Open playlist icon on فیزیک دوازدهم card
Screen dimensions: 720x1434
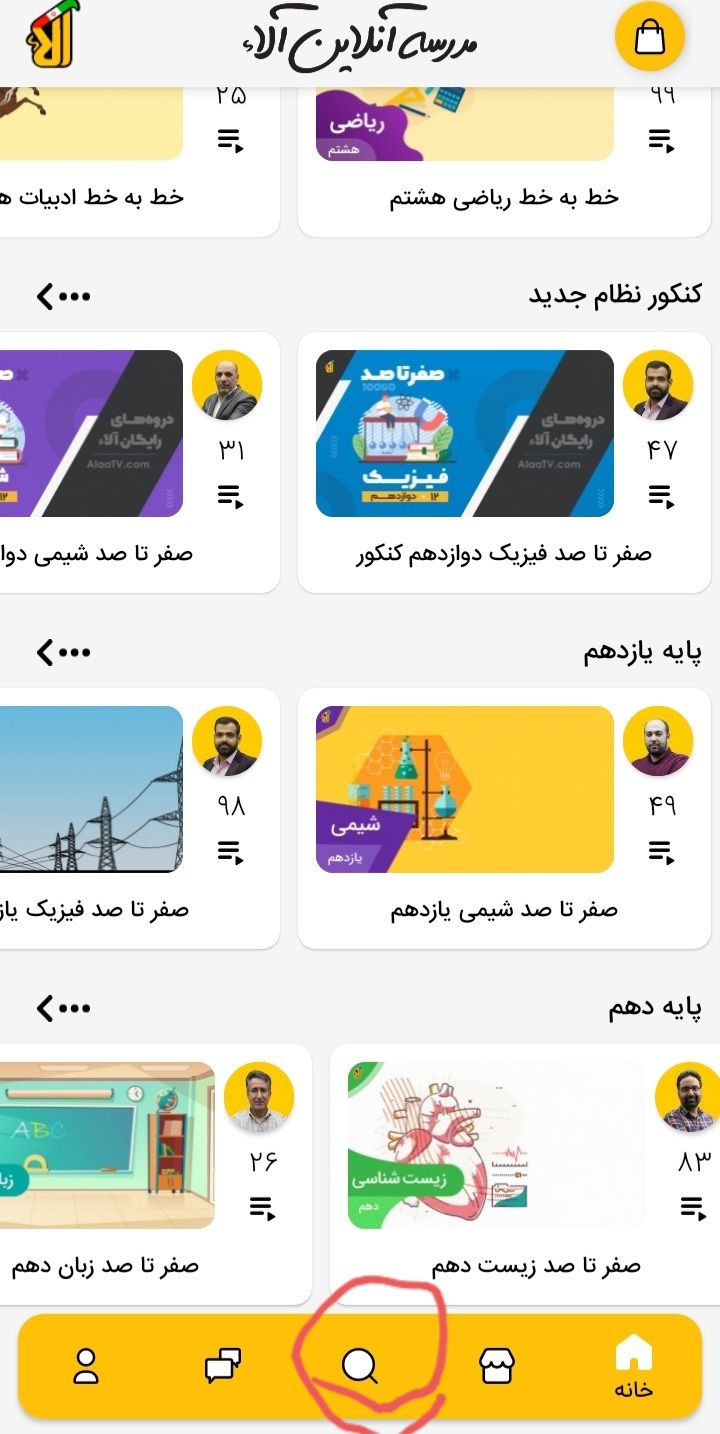(x=660, y=496)
